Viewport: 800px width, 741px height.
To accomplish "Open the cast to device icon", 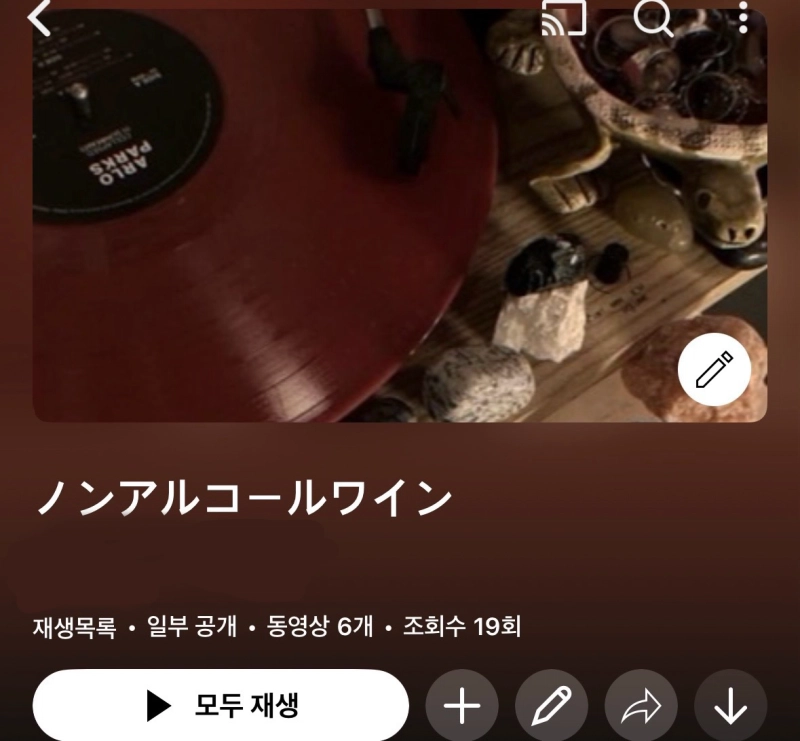I will [563, 17].
